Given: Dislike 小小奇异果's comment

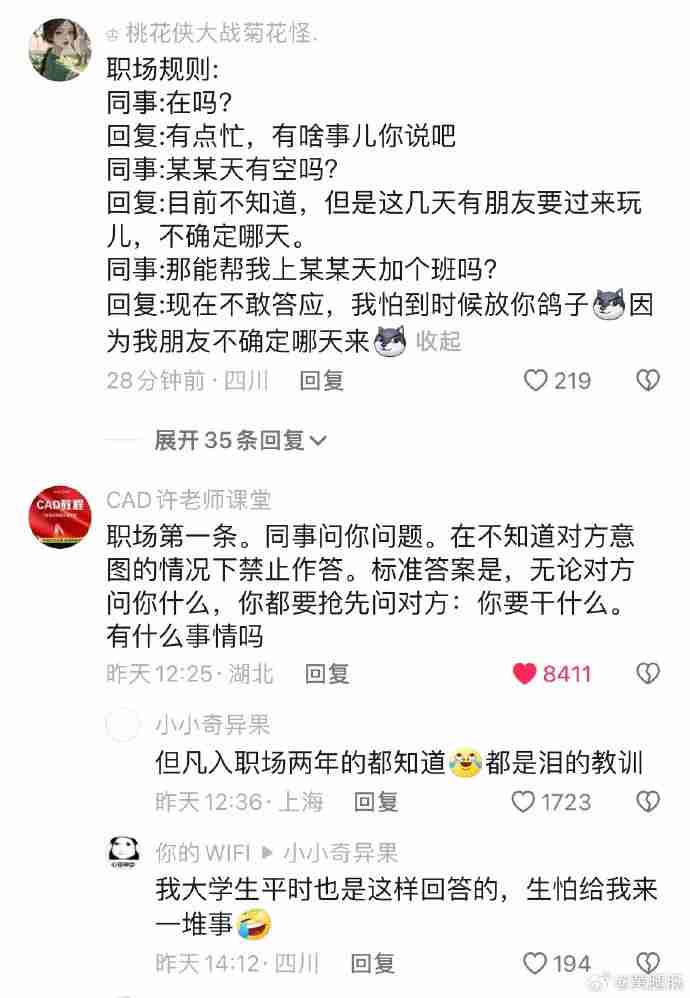Looking at the screenshot, I should (x=649, y=801).
